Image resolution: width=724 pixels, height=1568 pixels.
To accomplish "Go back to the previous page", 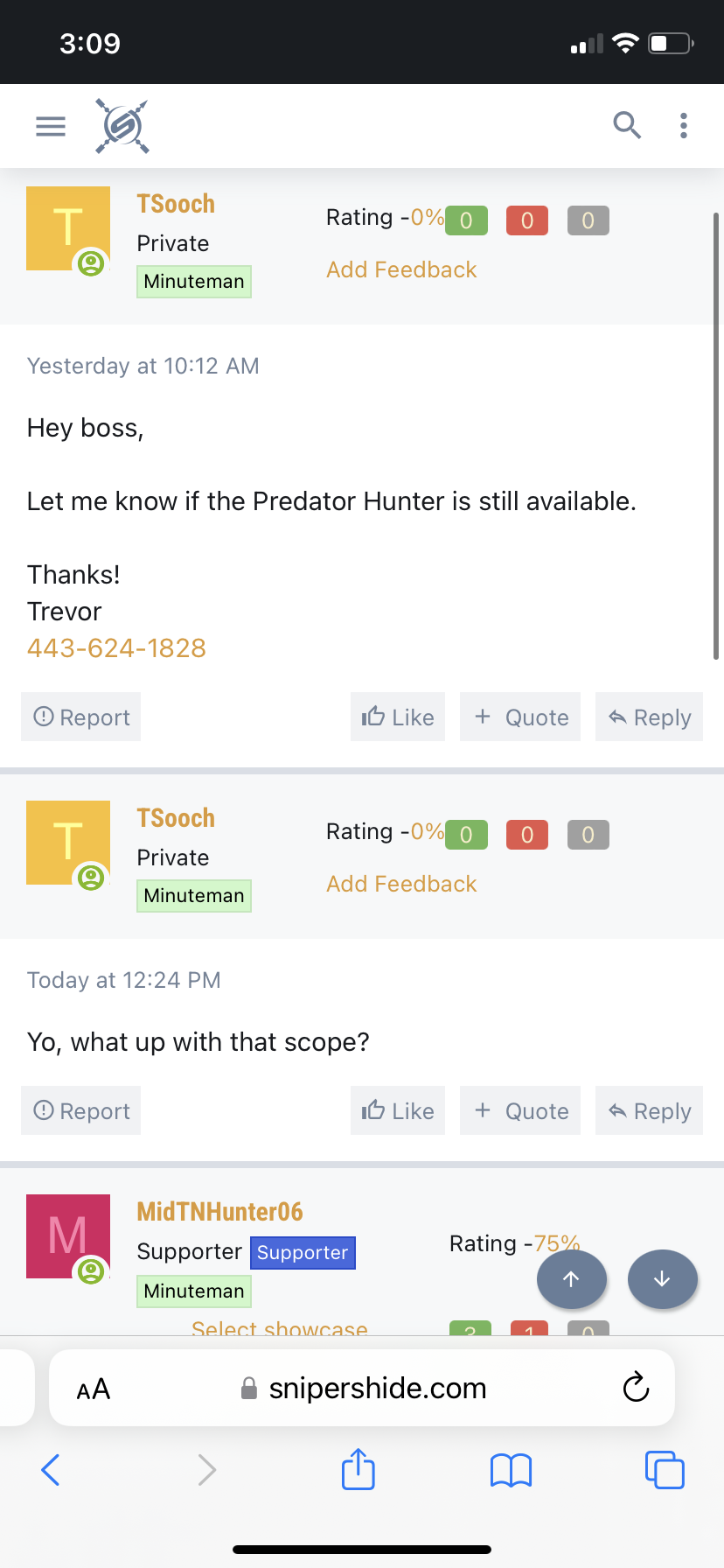I will click(x=51, y=1470).
